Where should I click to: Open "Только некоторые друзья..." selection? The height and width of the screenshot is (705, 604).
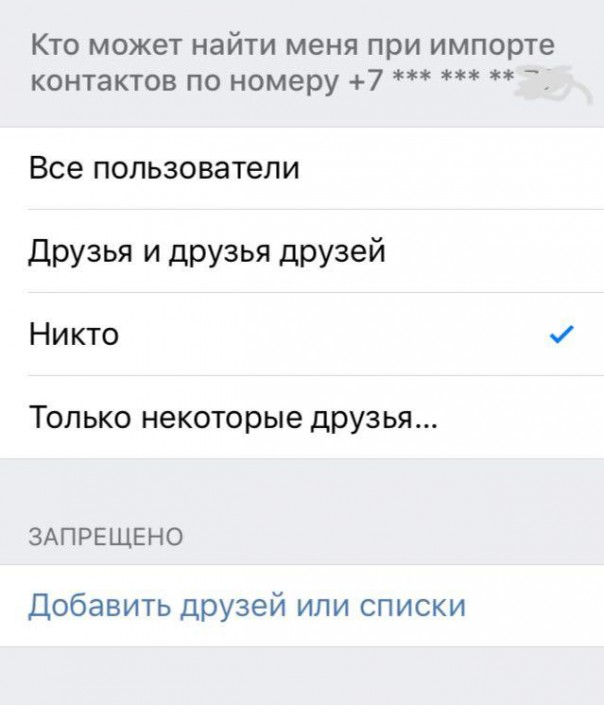pos(233,417)
